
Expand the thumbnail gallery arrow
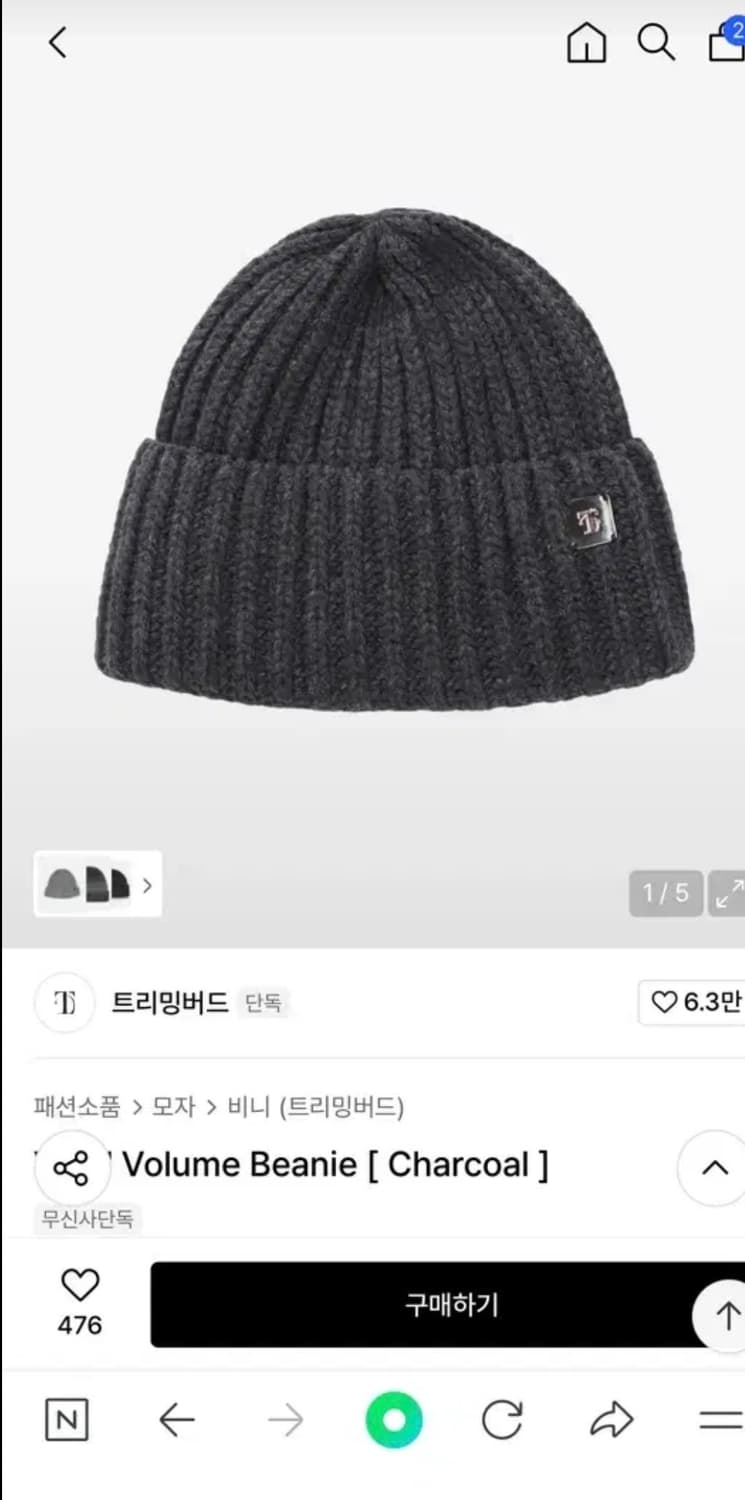click(146, 886)
